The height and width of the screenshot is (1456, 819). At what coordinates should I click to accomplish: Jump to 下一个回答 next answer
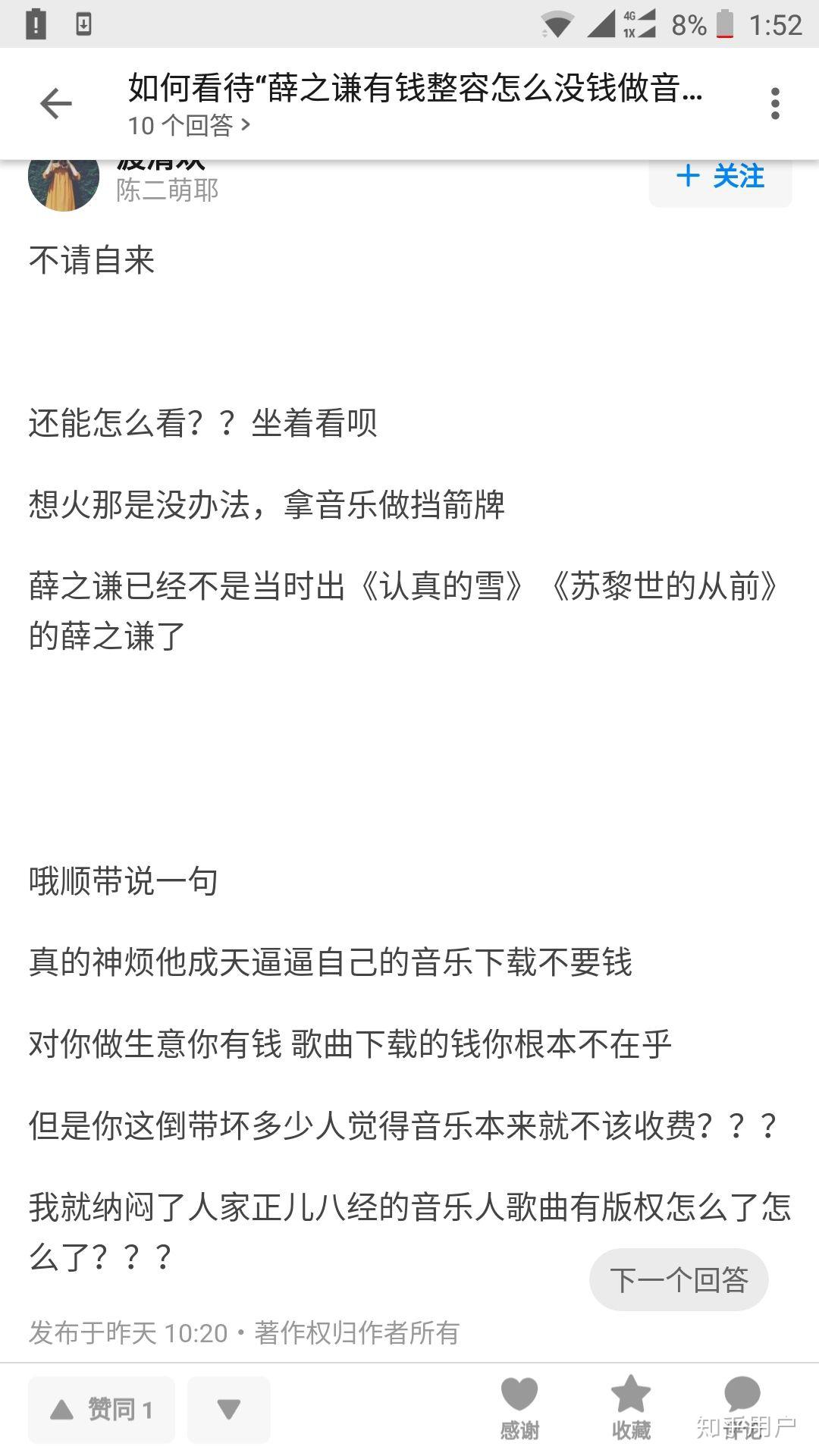tap(679, 1279)
